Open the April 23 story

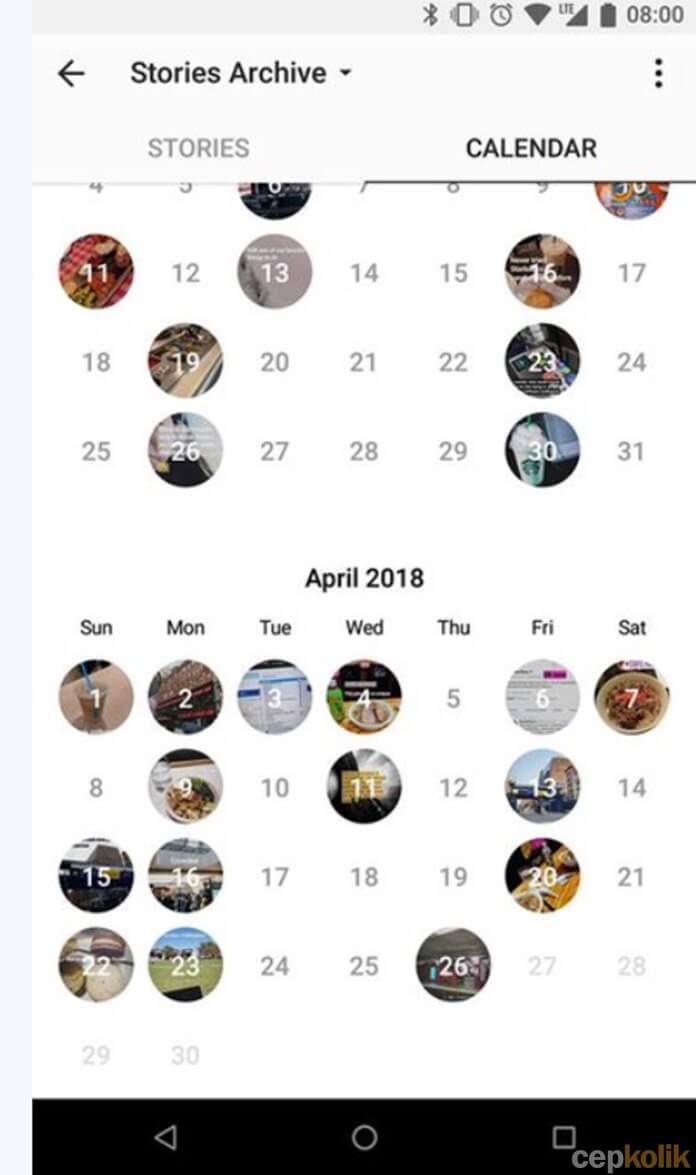185,964
